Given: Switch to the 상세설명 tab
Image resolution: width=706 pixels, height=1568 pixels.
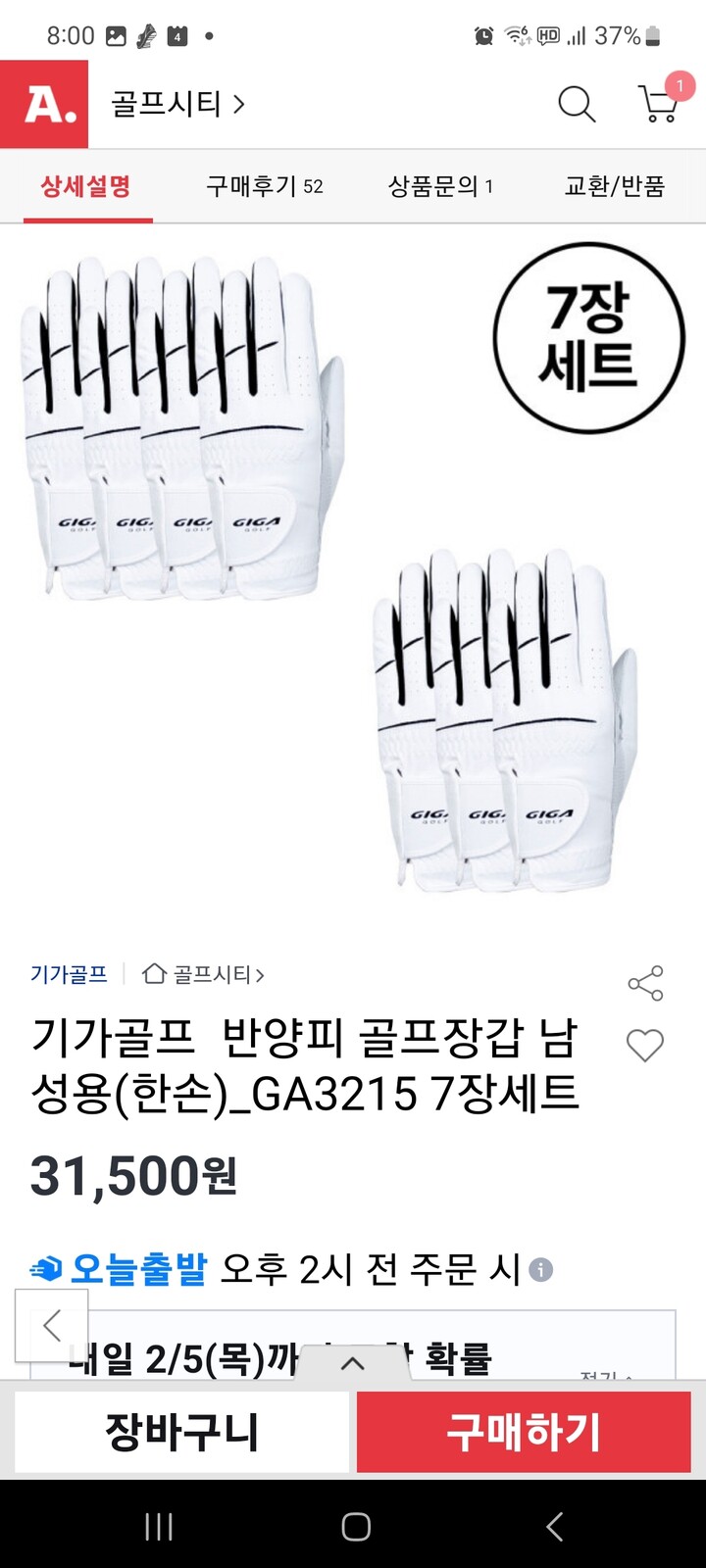Looking at the screenshot, I should click(x=86, y=186).
